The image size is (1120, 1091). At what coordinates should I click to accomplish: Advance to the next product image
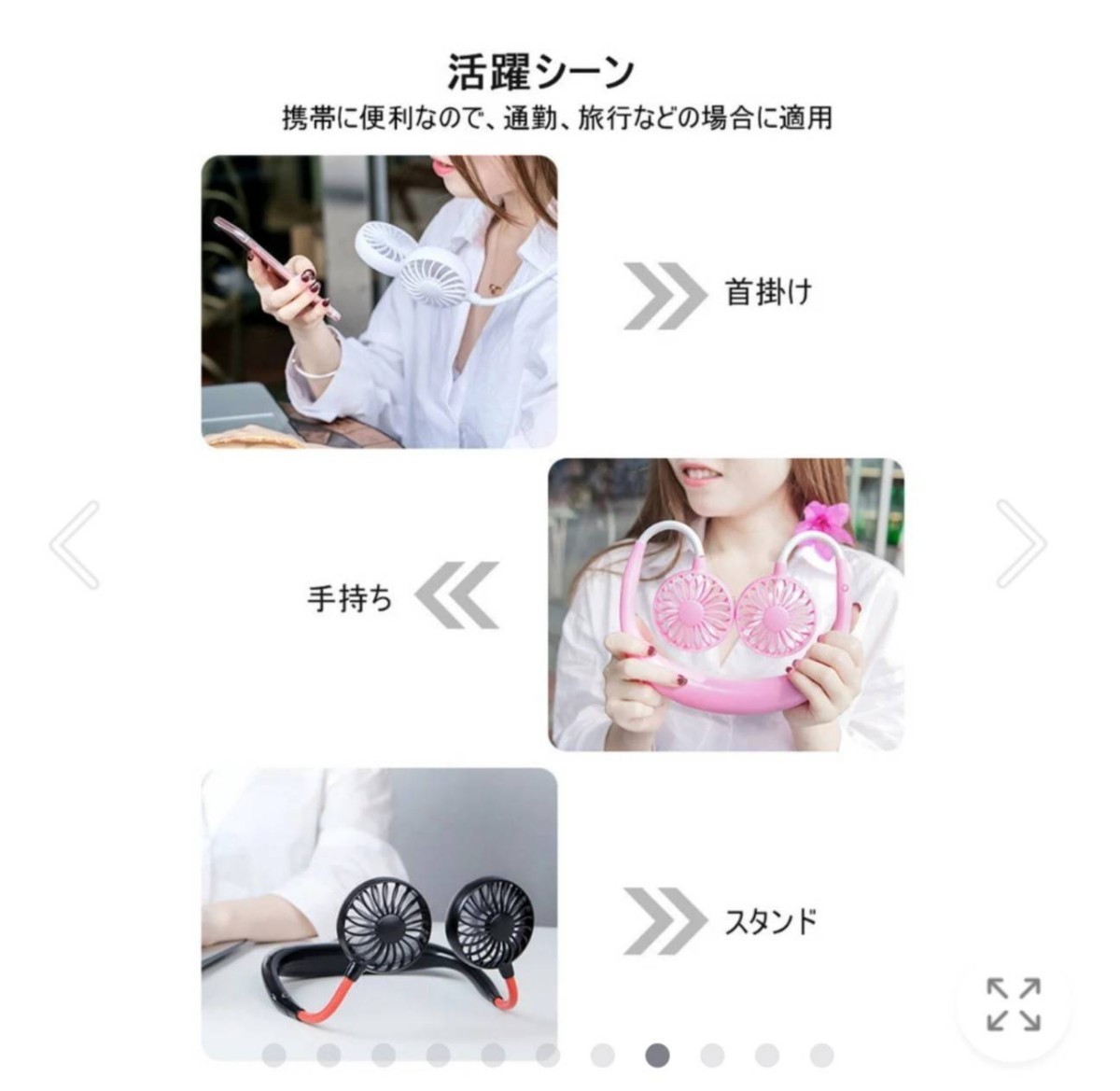coord(1020,544)
